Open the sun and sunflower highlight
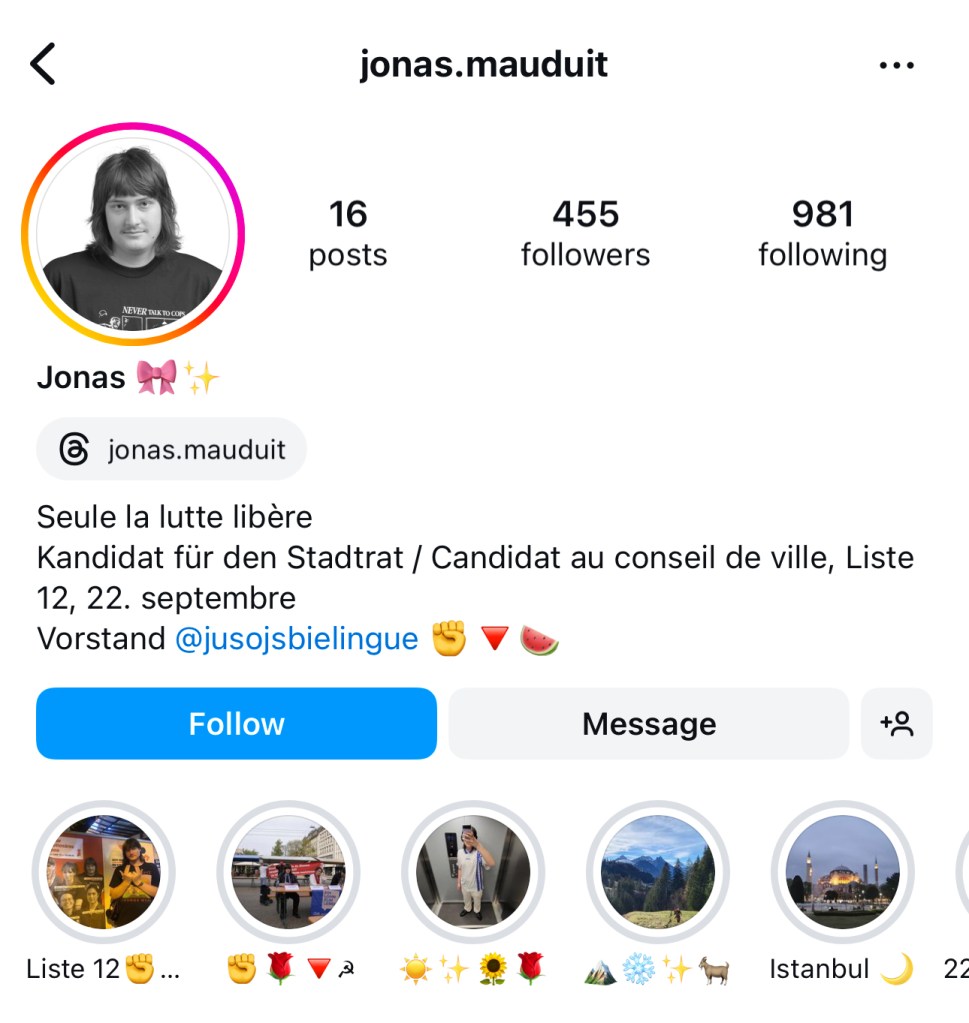 (x=473, y=872)
